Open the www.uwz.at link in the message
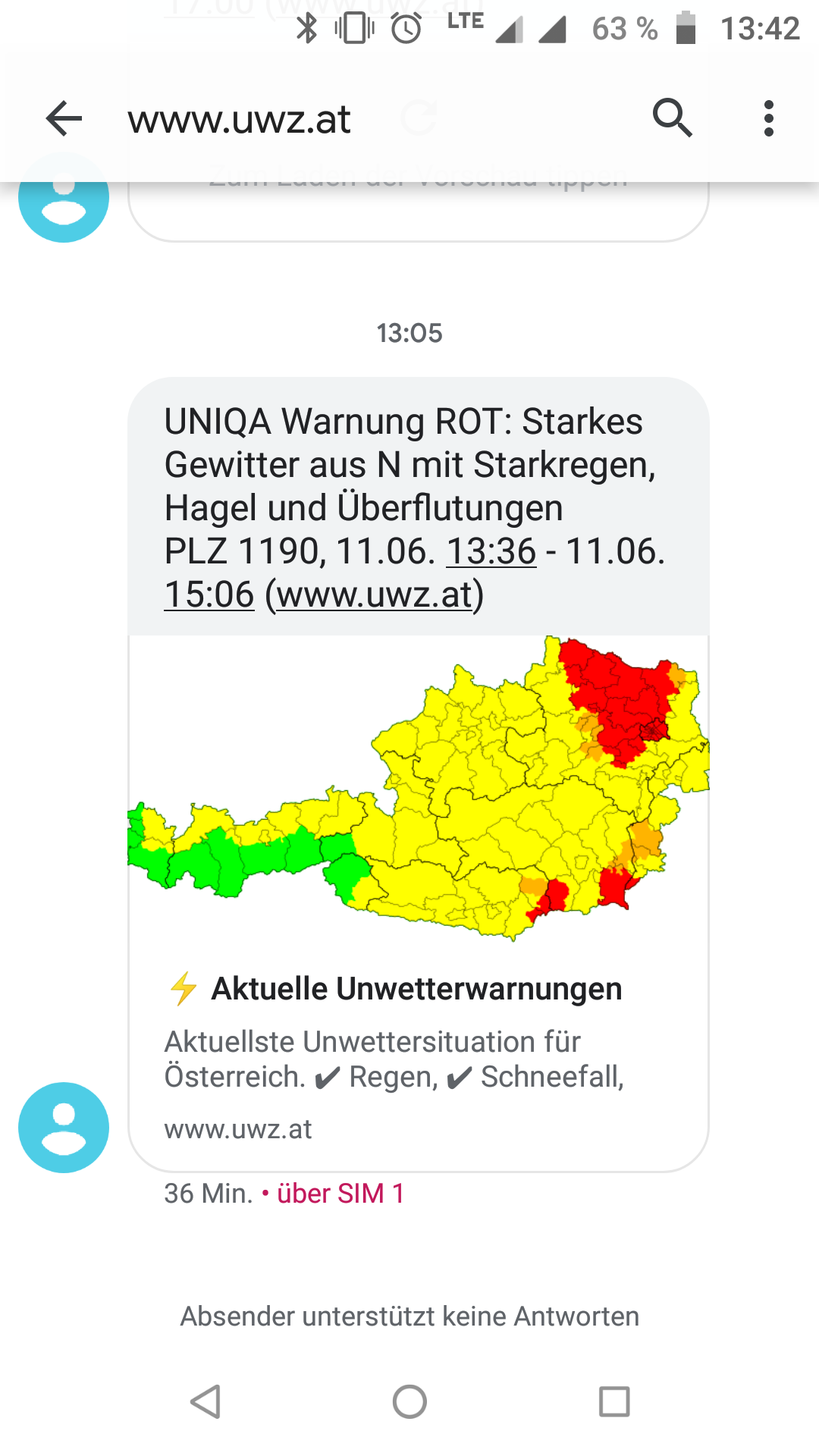Screen dimensions: 819x1456 pos(375,594)
